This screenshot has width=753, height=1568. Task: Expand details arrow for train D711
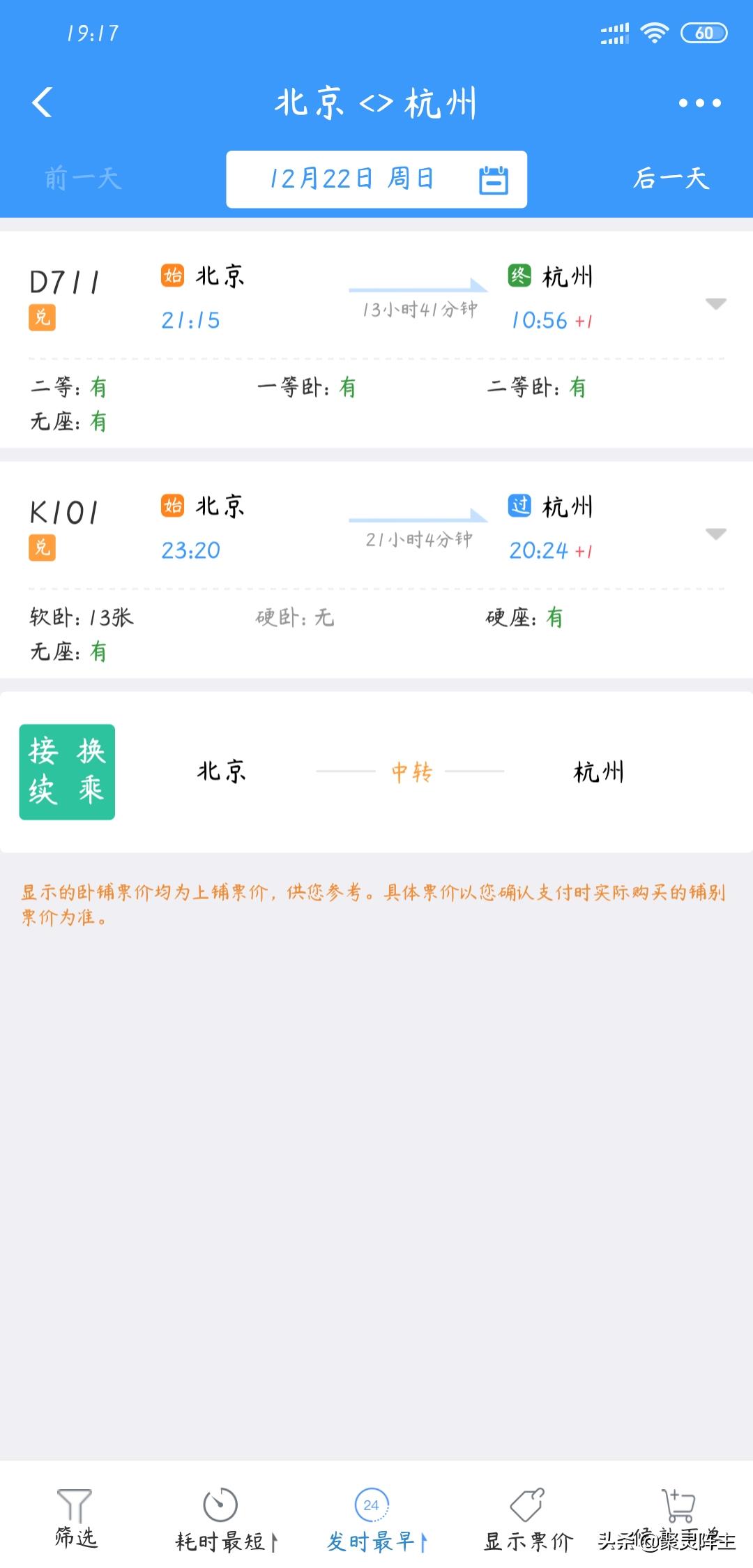pos(716,304)
